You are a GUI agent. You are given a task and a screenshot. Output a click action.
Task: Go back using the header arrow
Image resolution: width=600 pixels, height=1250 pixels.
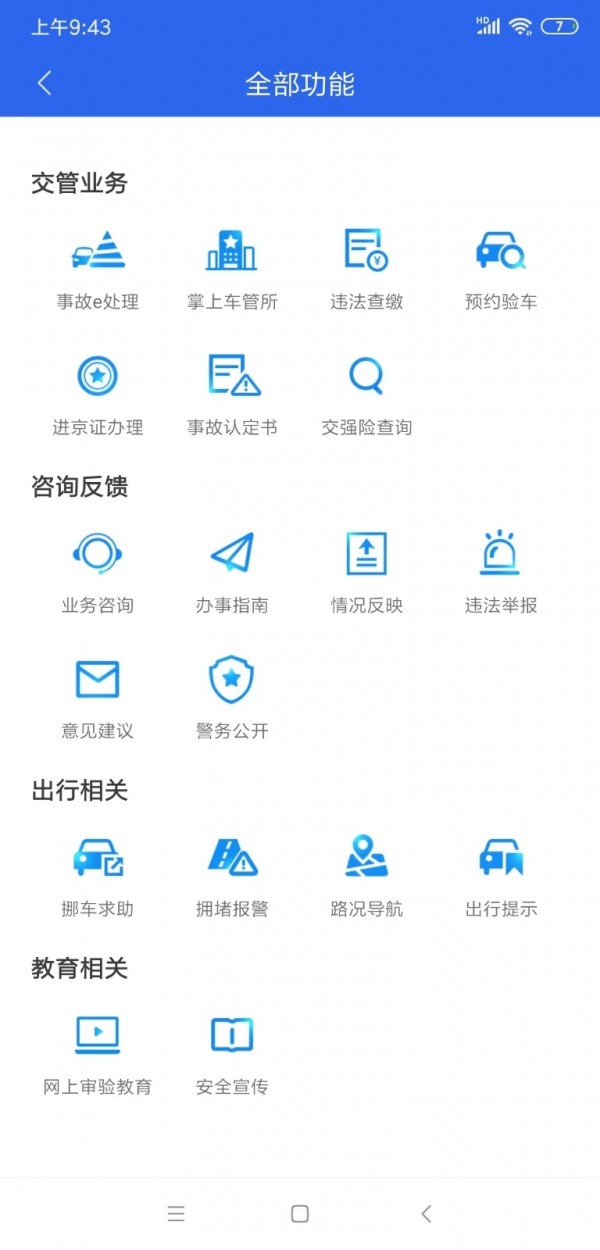pyautogui.click(x=44, y=84)
